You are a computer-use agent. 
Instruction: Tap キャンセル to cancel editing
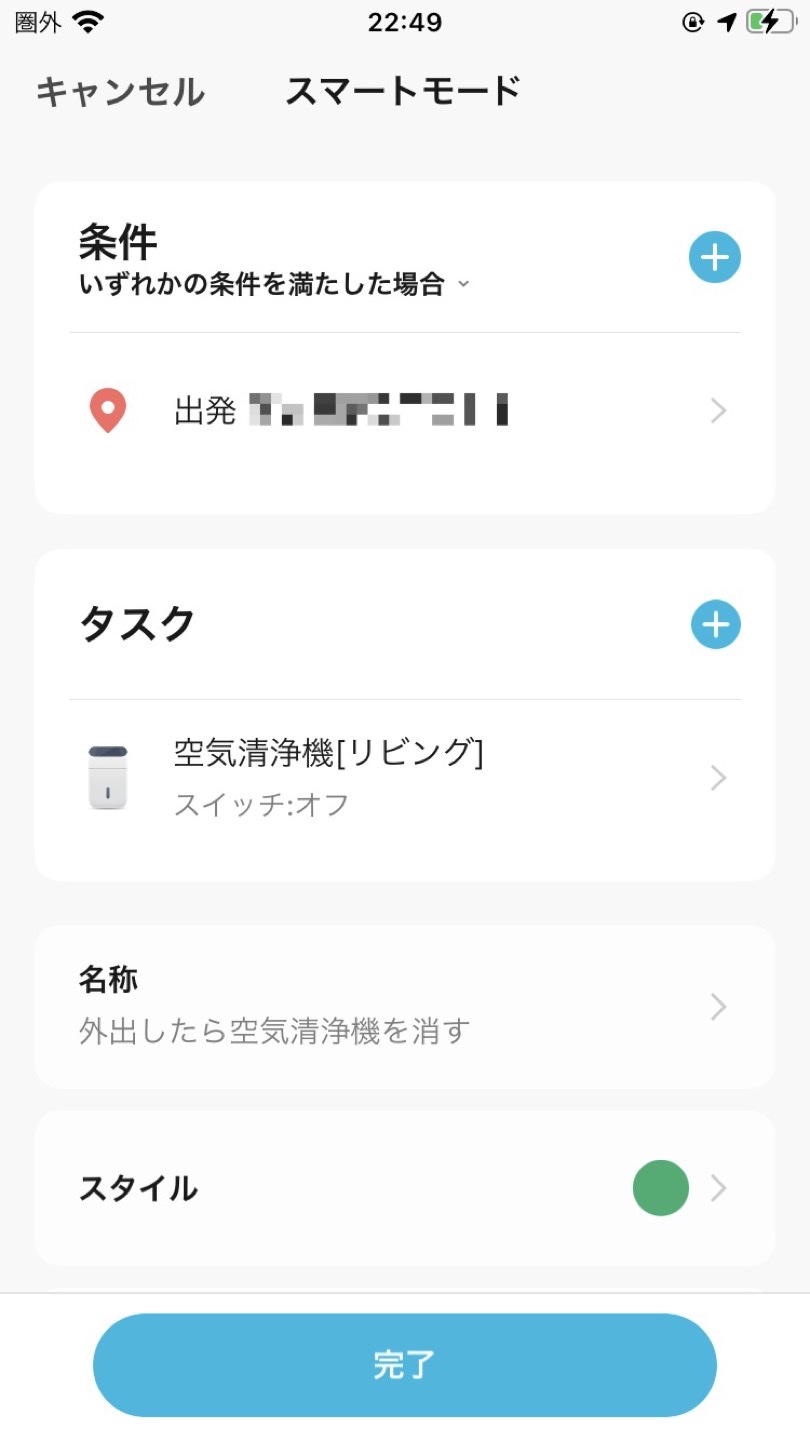coord(120,92)
